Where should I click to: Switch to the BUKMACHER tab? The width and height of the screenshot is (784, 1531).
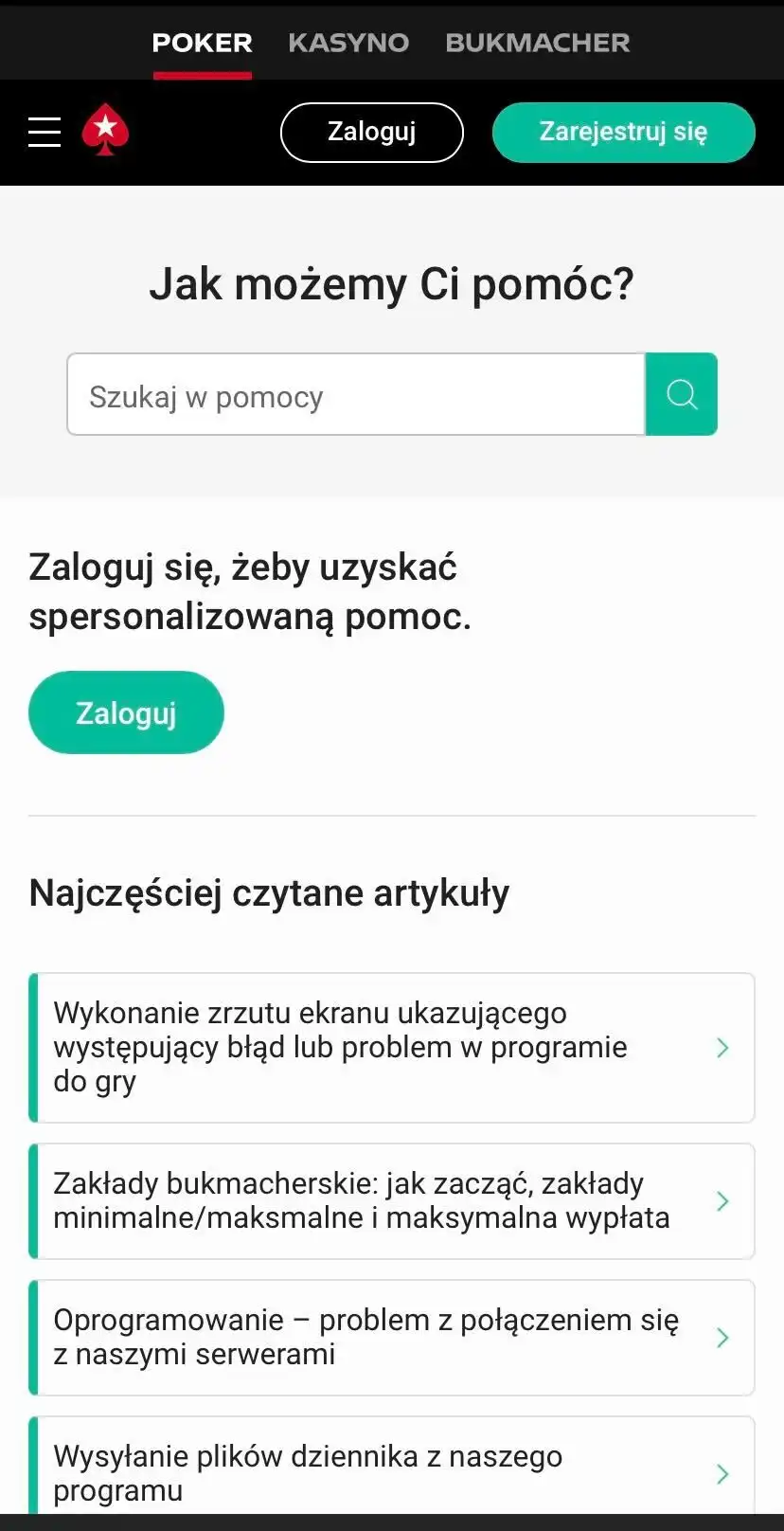coord(537,43)
